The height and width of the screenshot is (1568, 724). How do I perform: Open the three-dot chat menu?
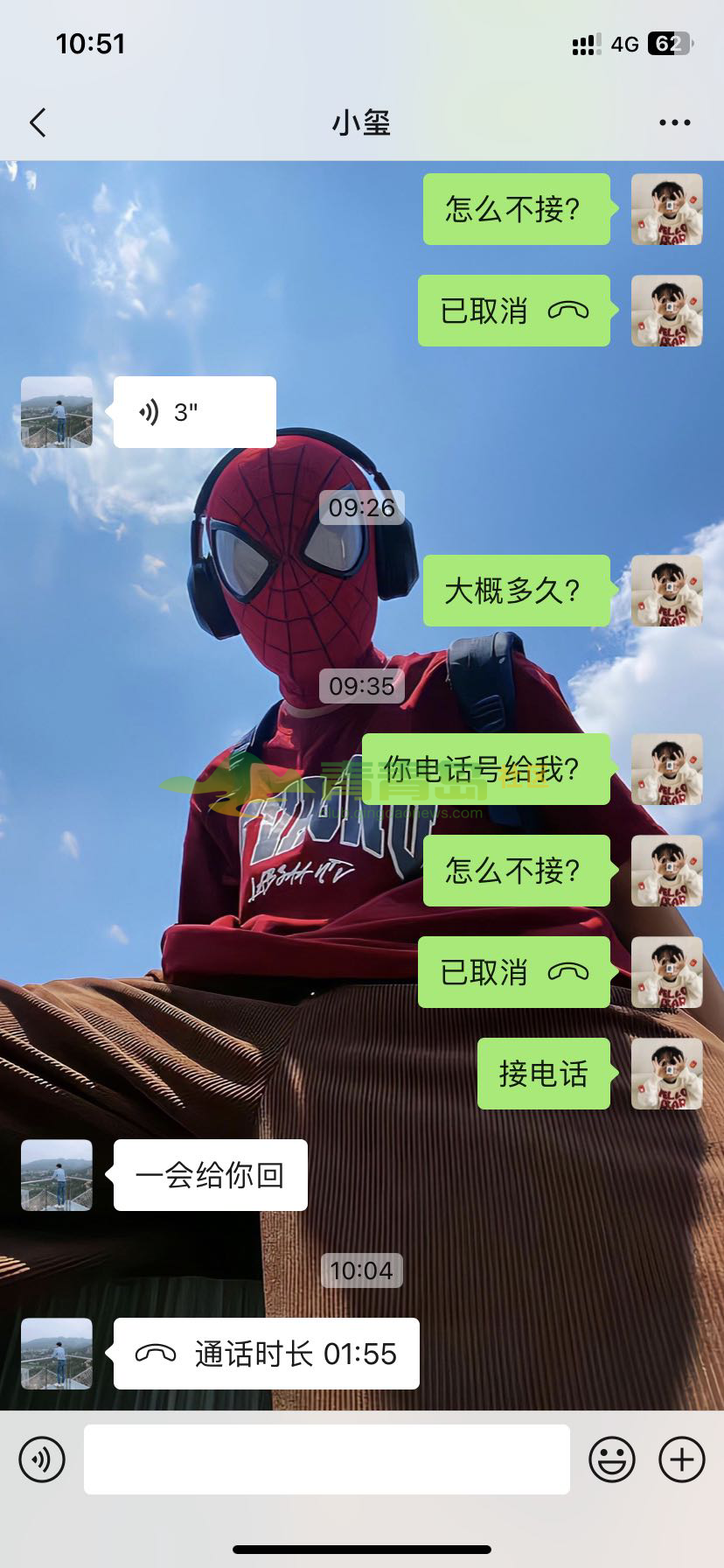[674, 122]
